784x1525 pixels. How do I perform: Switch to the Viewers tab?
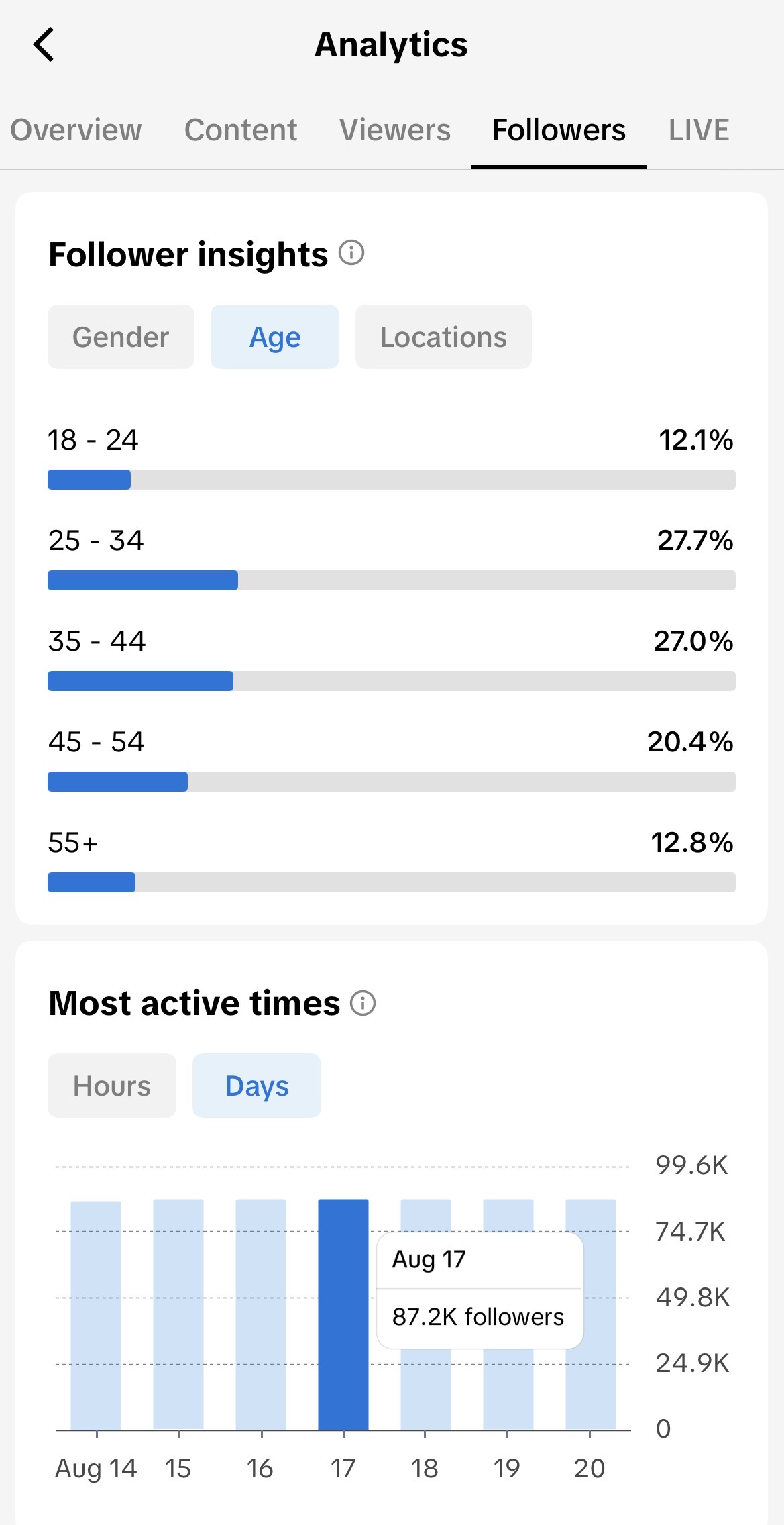pyautogui.click(x=395, y=130)
